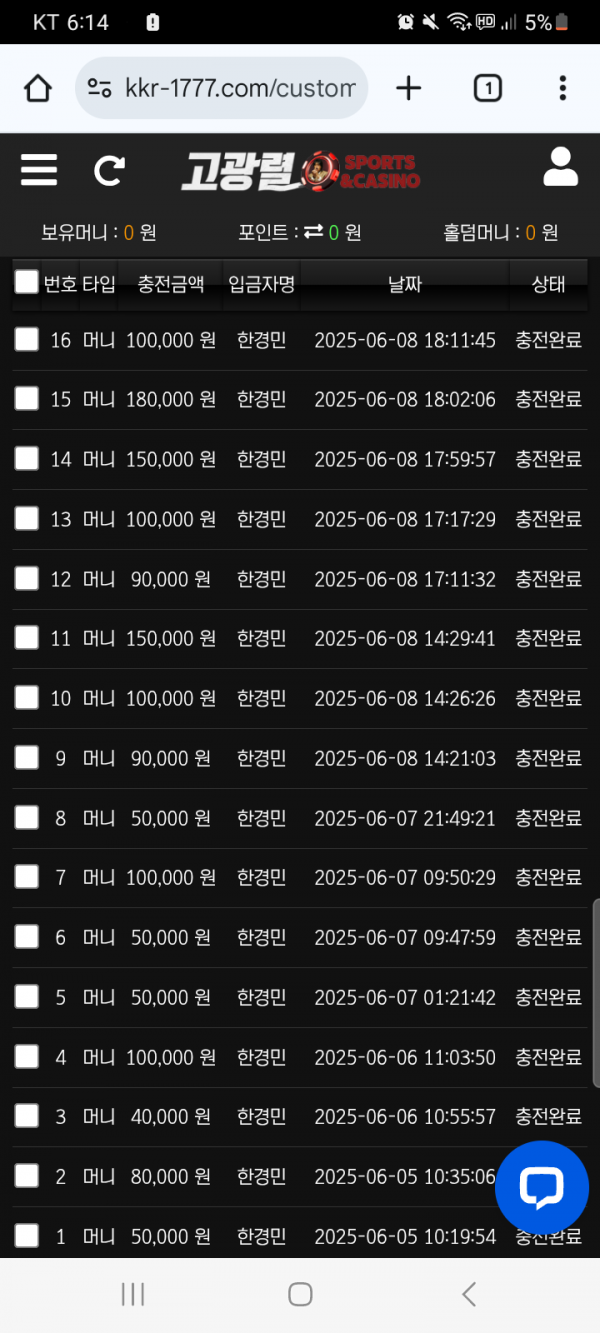The height and width of the screenshot is (1333, 600).
Task: Open a new browser tab
Action: tap(408, 89)
